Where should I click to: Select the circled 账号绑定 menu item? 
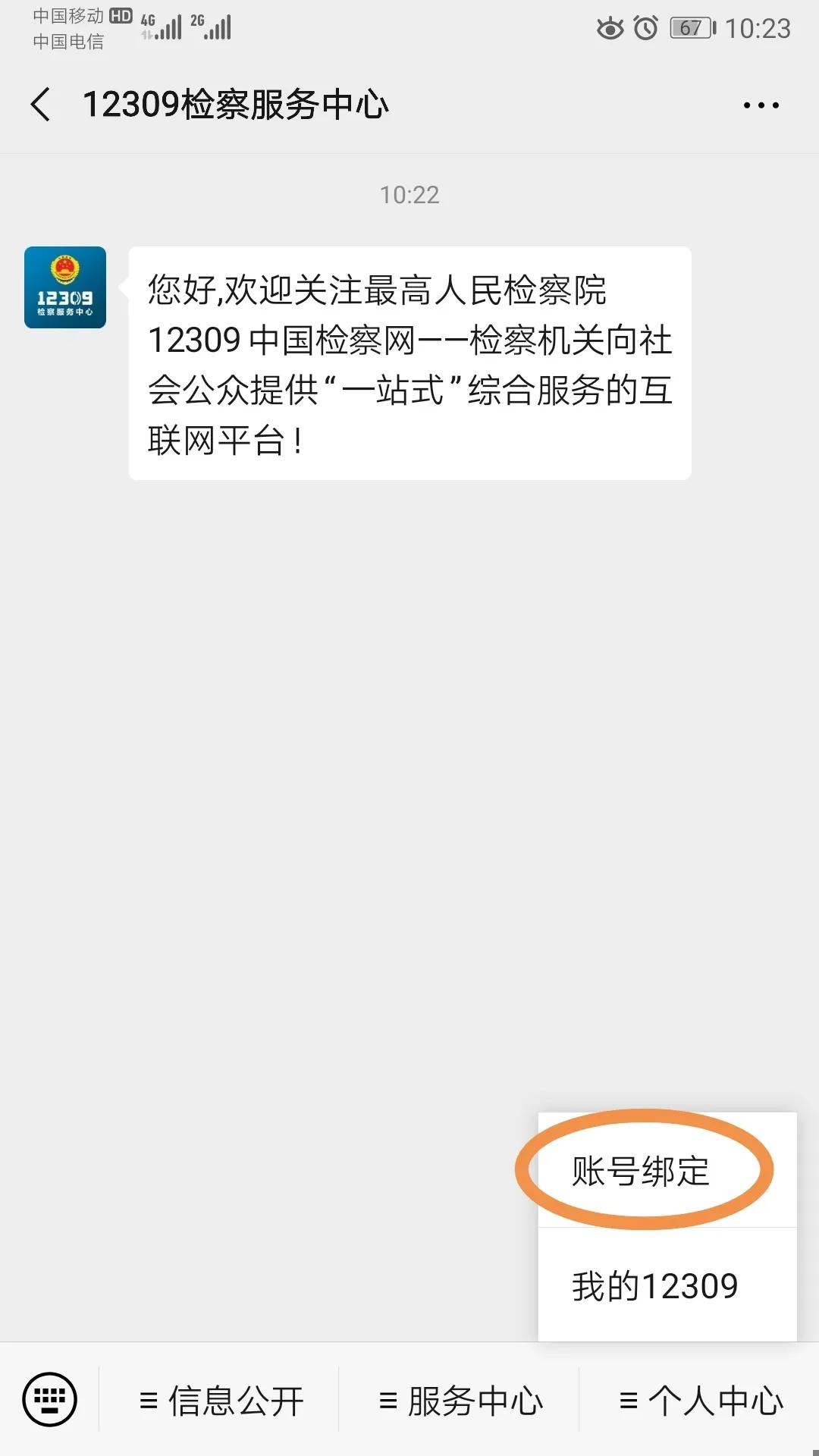(641, 1169)
